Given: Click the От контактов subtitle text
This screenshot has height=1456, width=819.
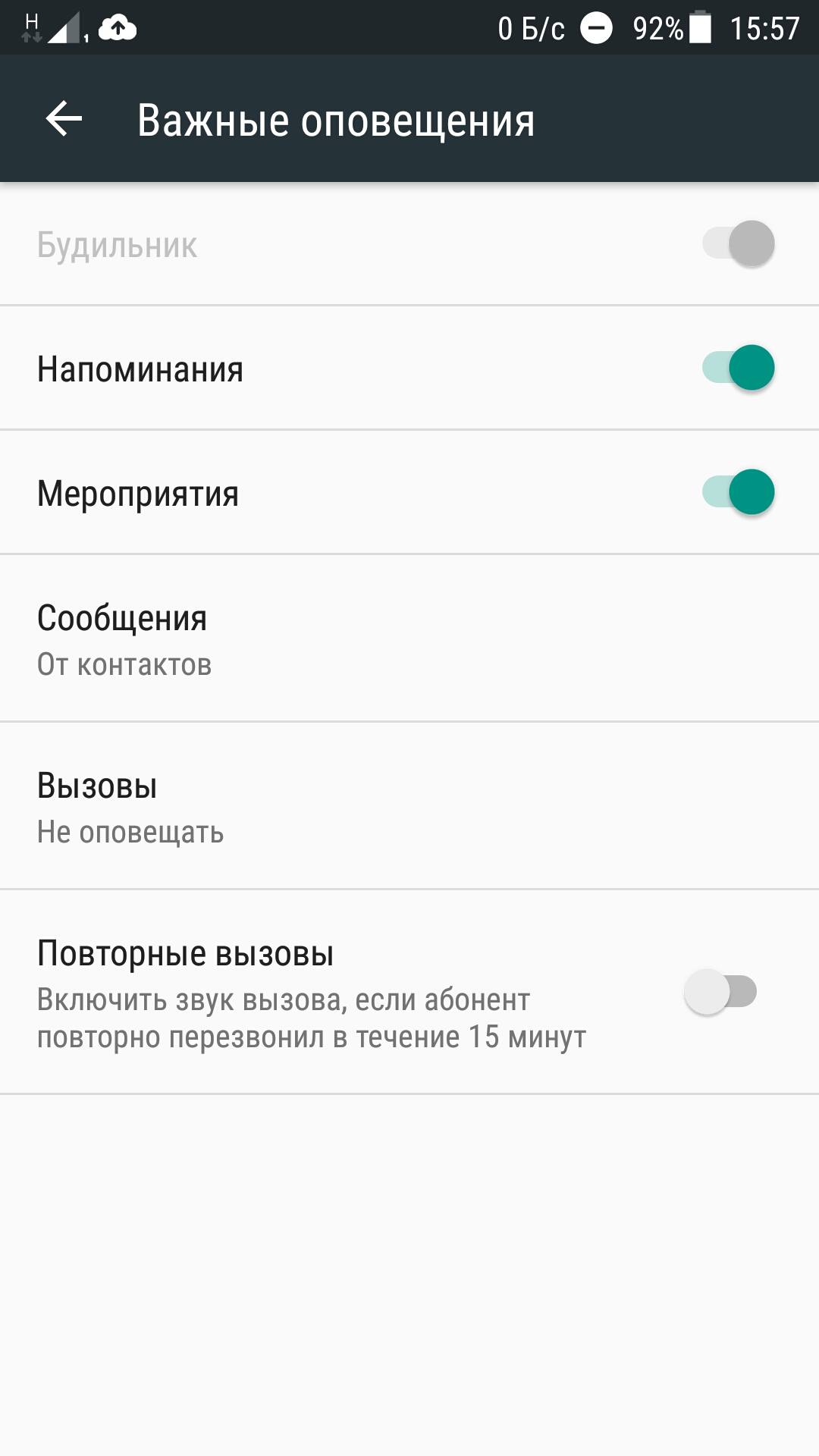Looking at the screenshot, I should click(126, 666).
